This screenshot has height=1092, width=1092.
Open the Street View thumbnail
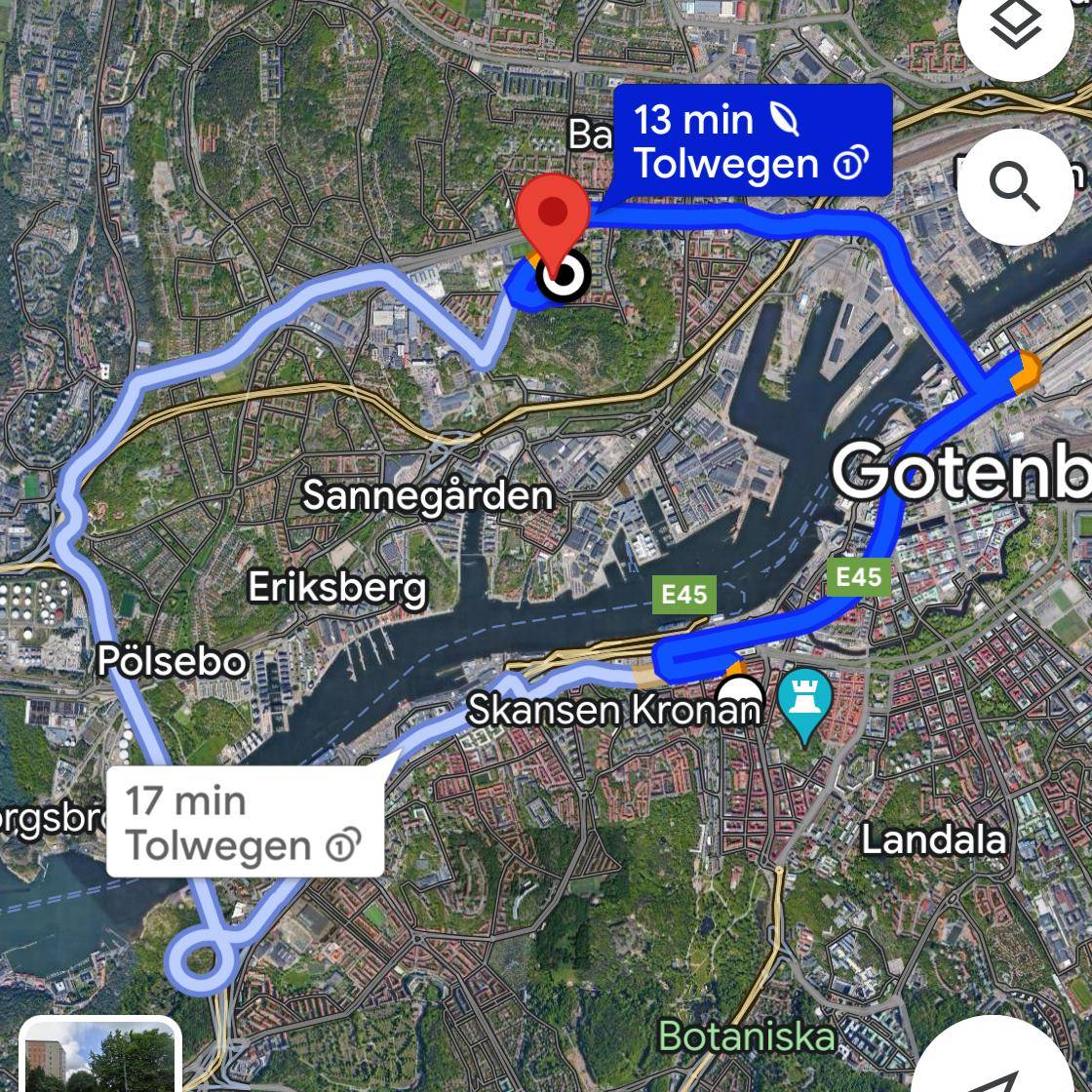100,1058
